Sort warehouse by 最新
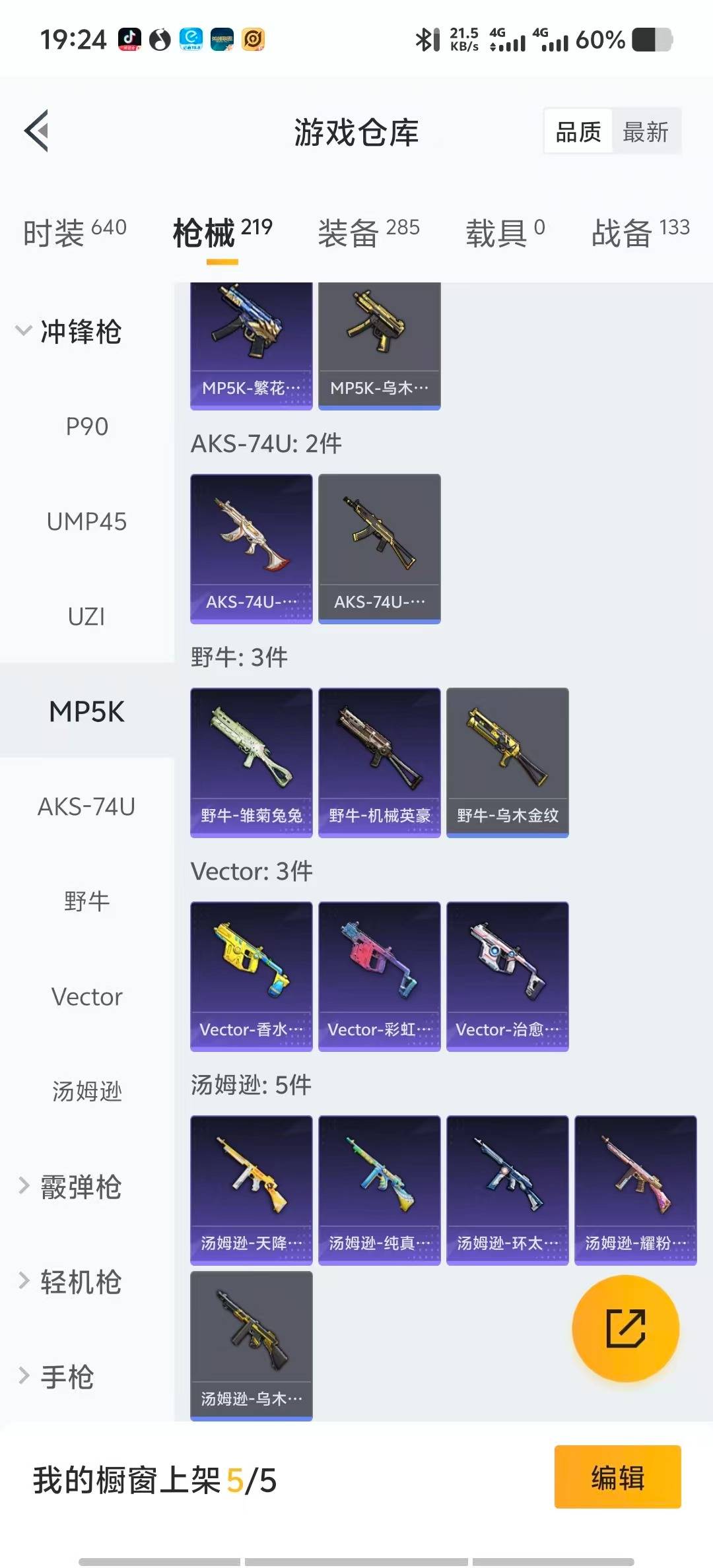 click(x=645, y=132)
